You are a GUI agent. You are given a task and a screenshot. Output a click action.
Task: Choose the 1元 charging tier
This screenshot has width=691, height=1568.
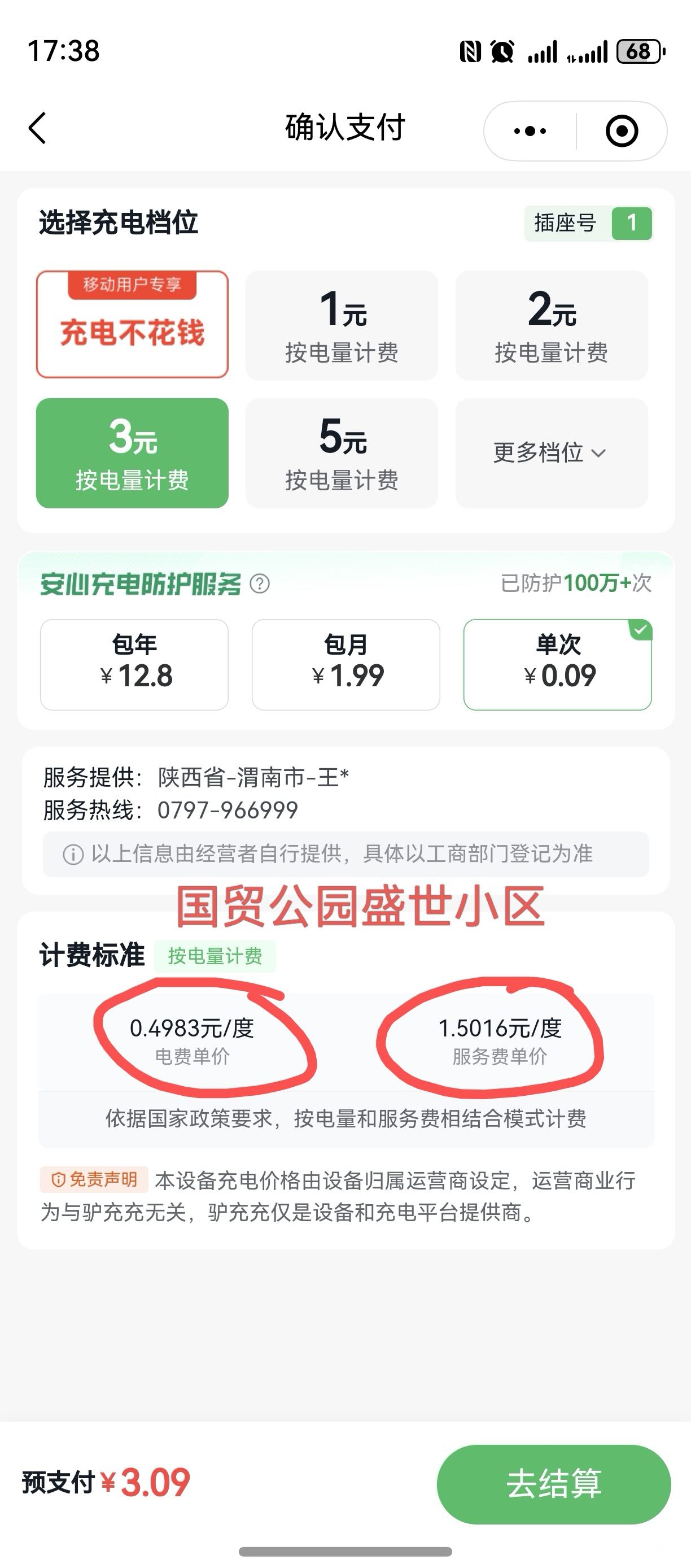coord(342,326)
